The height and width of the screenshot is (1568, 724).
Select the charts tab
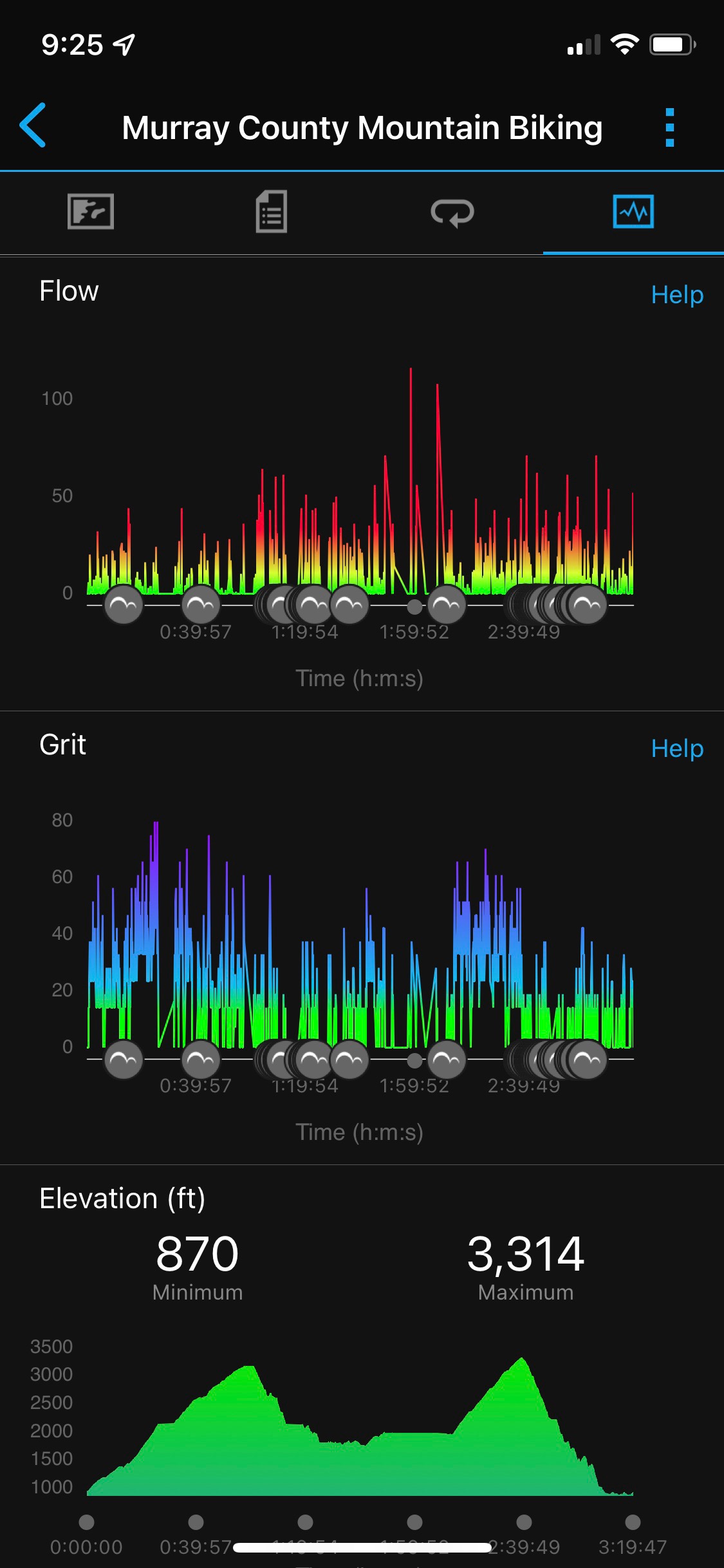[x=633, y=212]
